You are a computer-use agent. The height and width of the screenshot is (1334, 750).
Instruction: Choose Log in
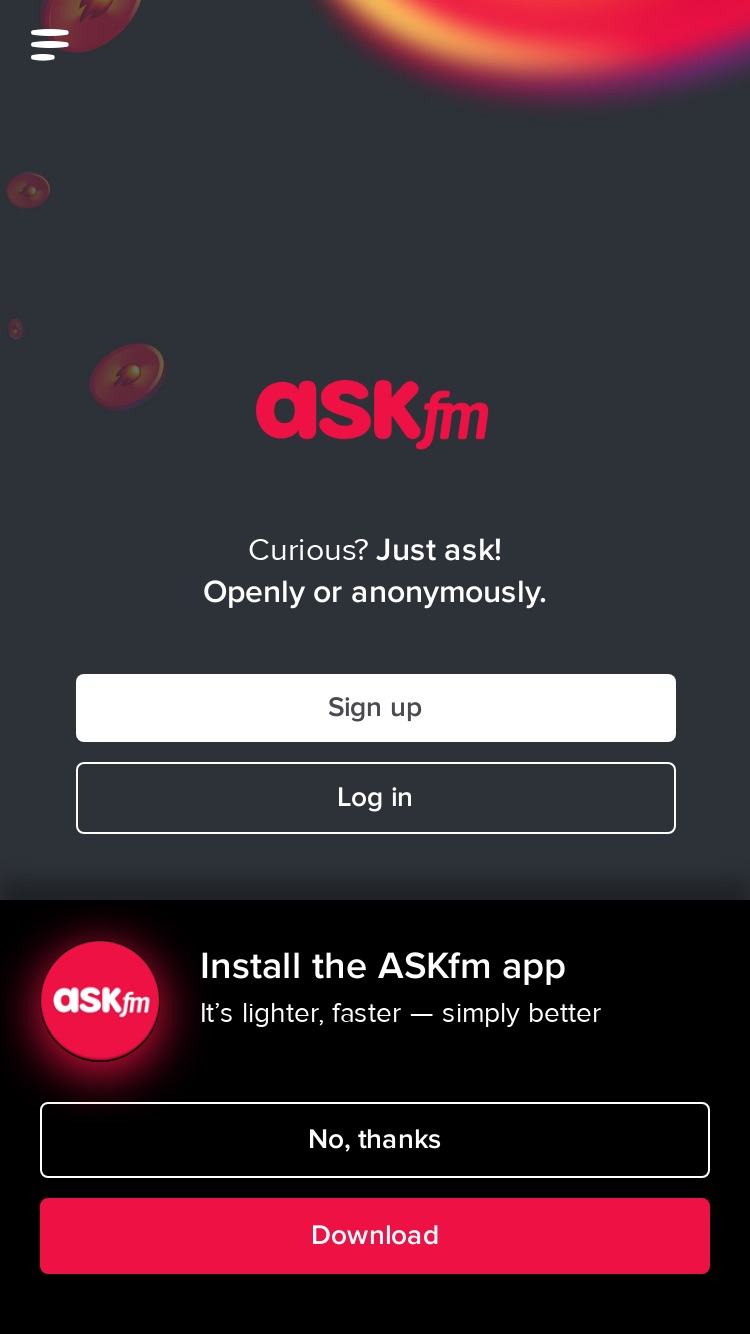[376, 798]
